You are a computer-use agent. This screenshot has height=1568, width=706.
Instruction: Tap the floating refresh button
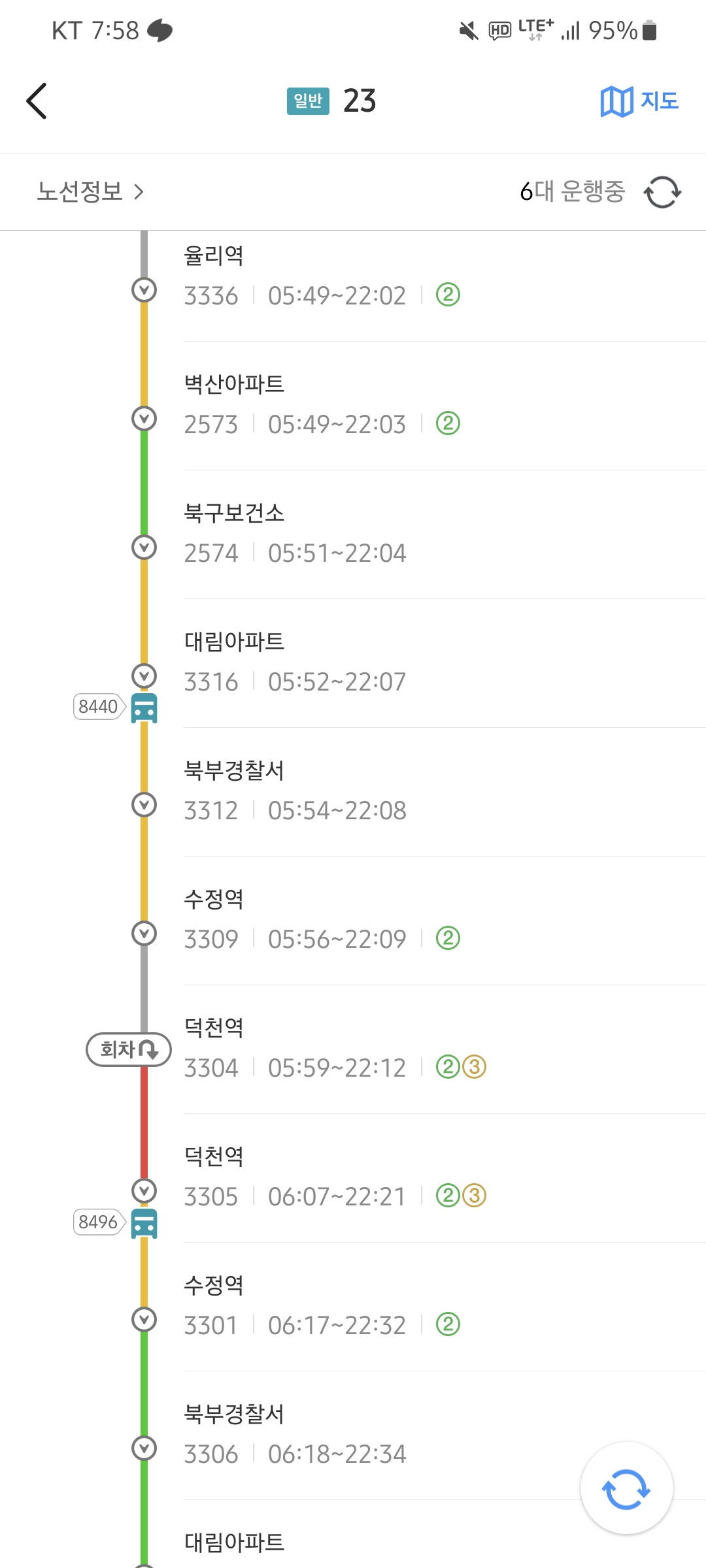click(626, 1489)
